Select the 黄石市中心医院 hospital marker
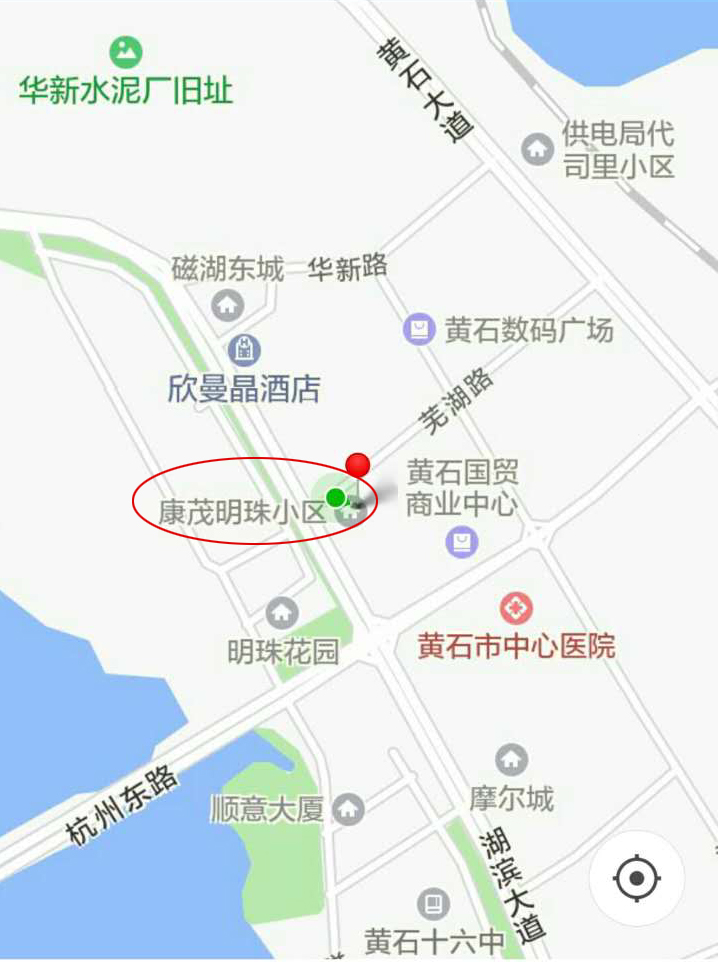The height and width of the screenshot is (962, 718). [x=515, y=608]
